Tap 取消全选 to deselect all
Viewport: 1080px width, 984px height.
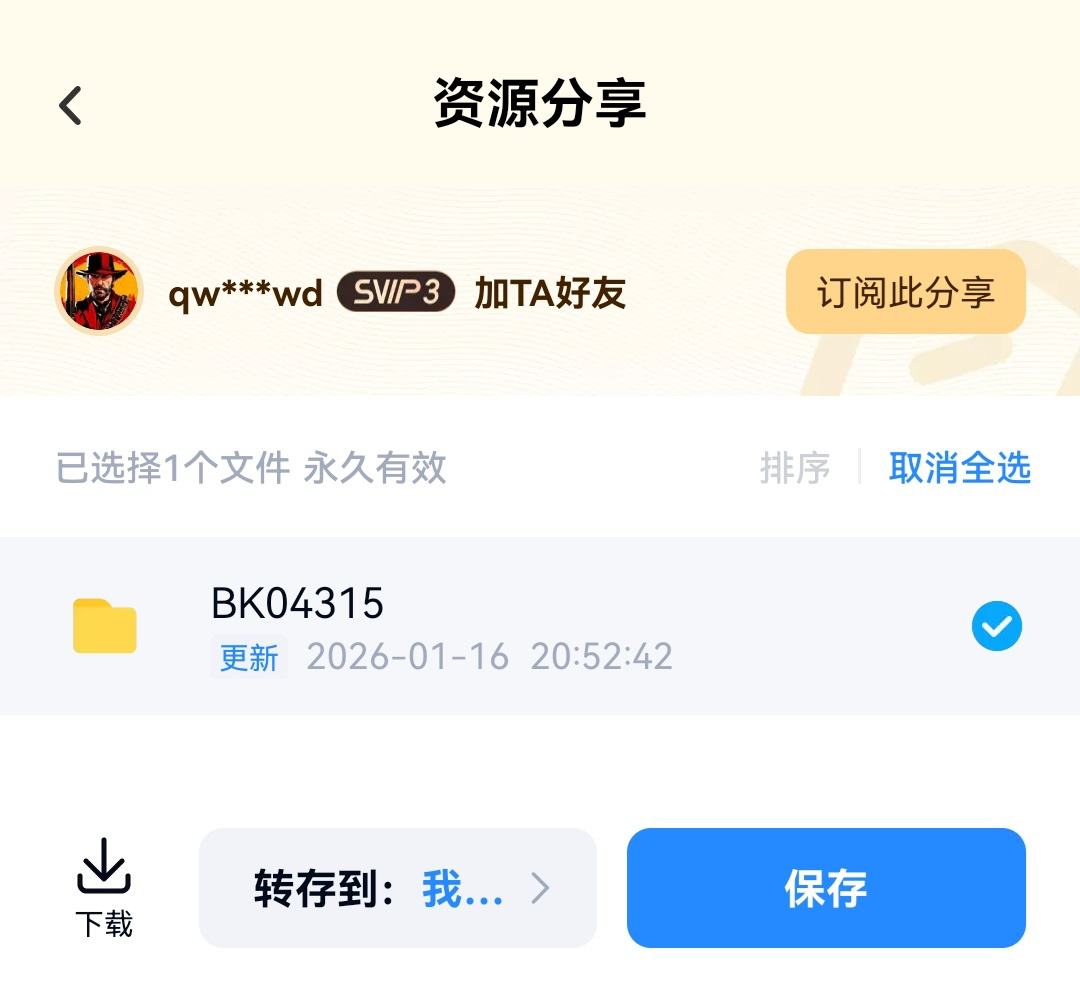point(959,467)
